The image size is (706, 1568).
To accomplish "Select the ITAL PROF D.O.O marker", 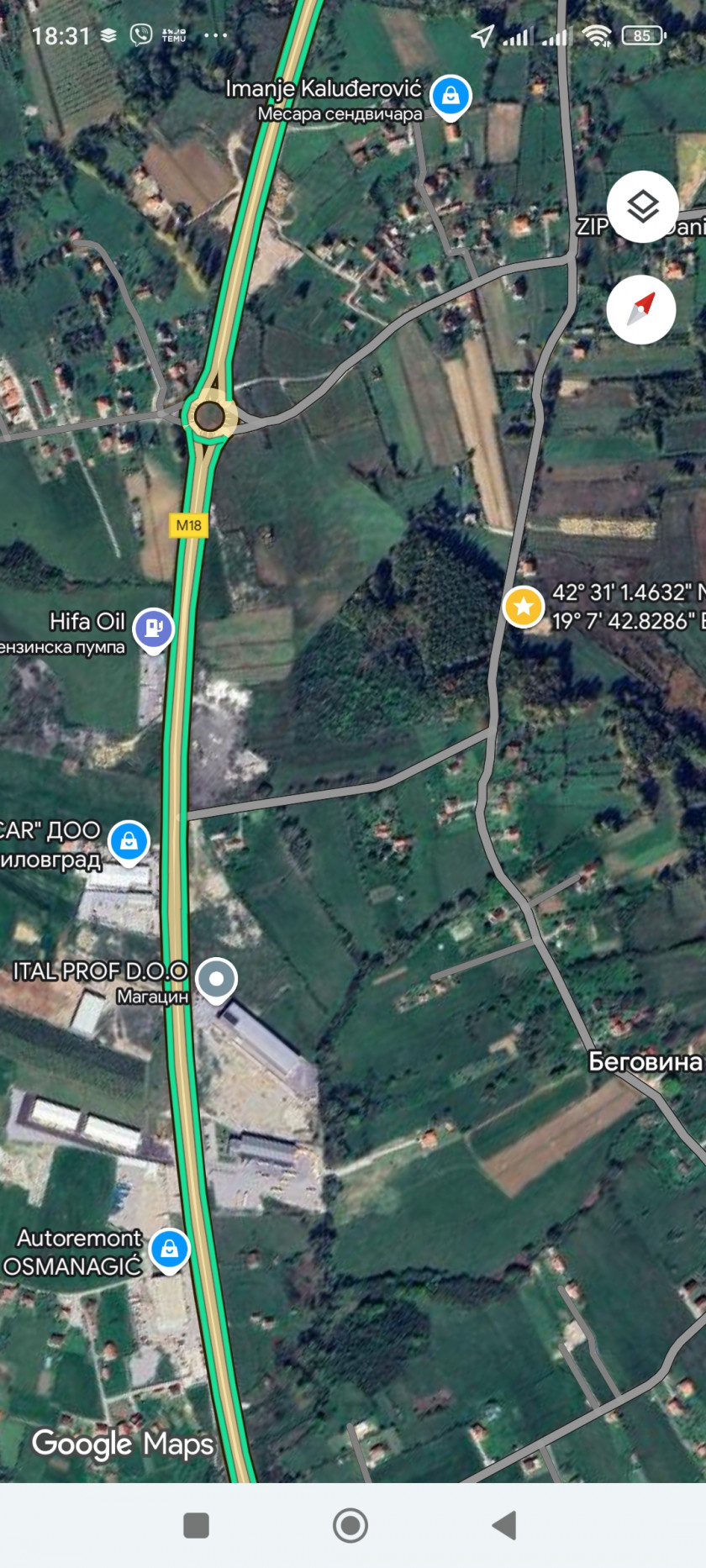I will pos(217,981).
